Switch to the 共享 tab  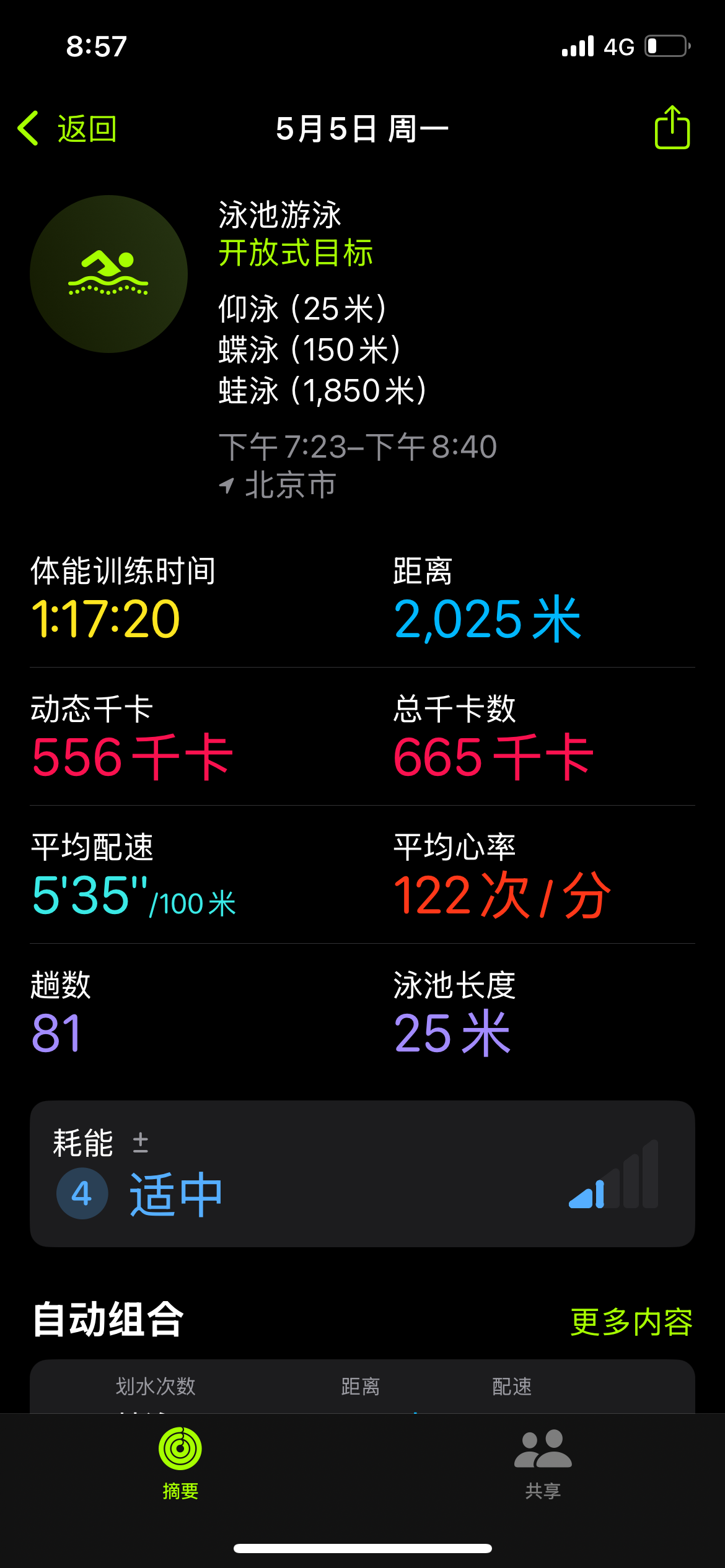point(543,1463)
